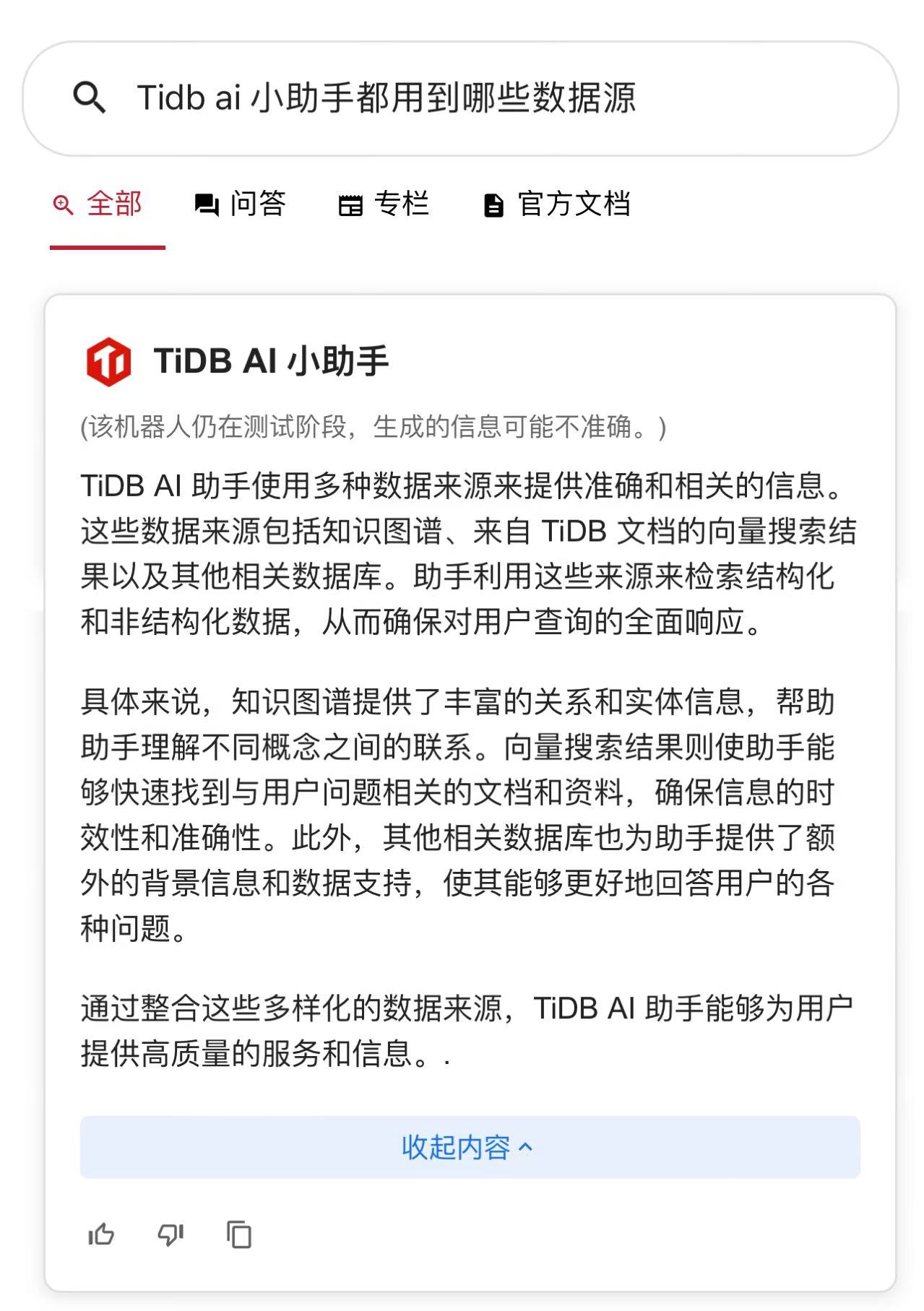Like the AI assistant answer
The image size is (924, 1311).
[x=101, y=1234]
